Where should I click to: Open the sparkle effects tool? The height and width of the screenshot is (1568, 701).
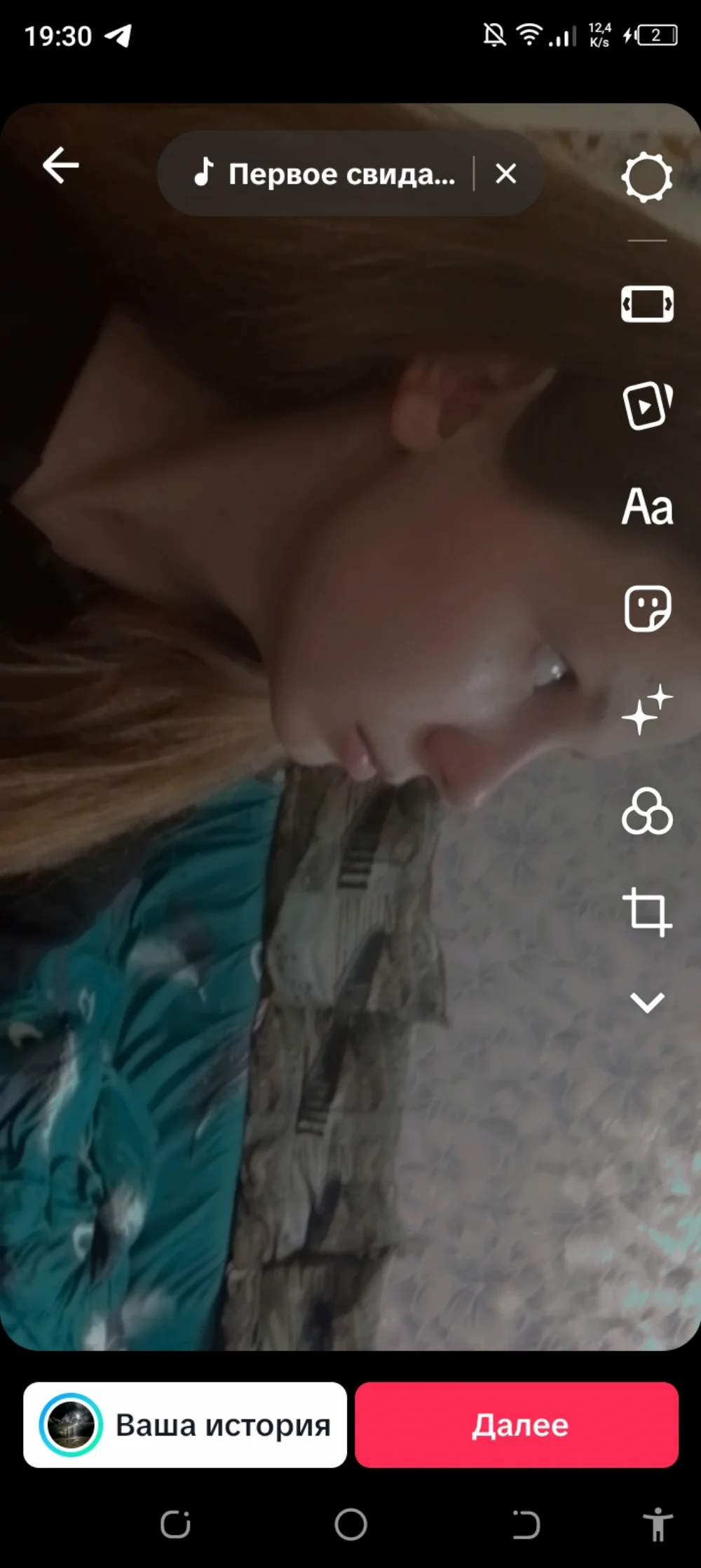pyautogui.click(x=647, y=710)
